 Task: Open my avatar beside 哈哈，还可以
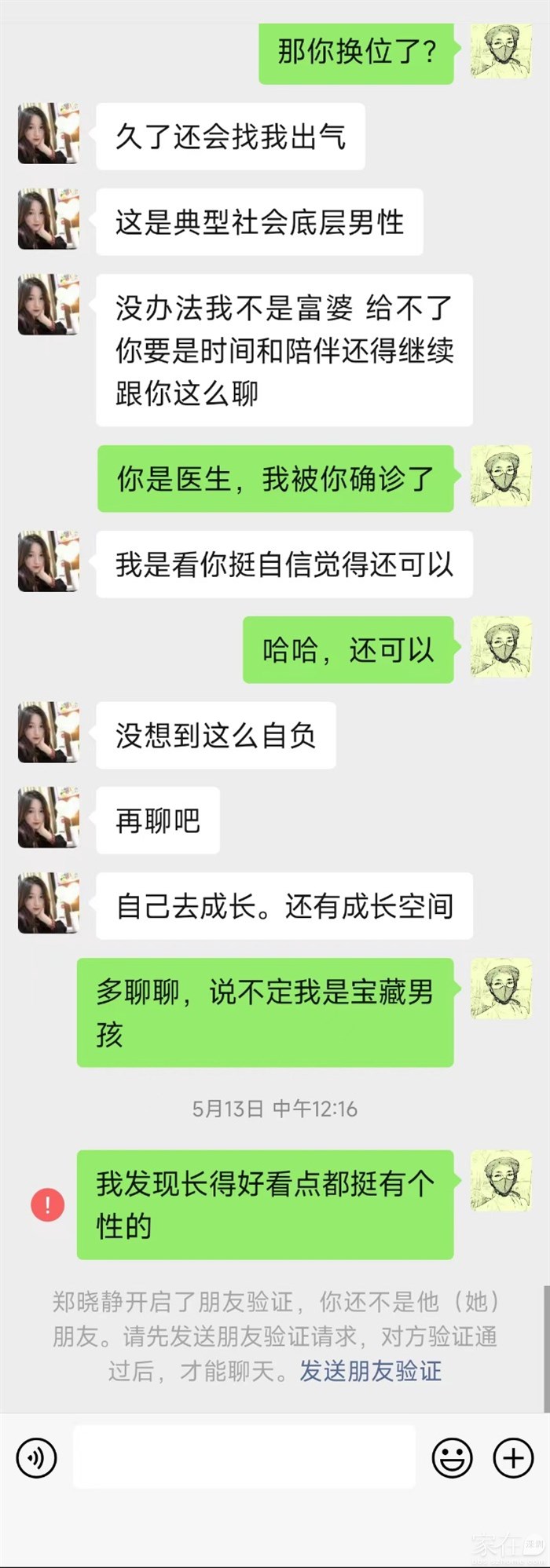click(500, 647)
